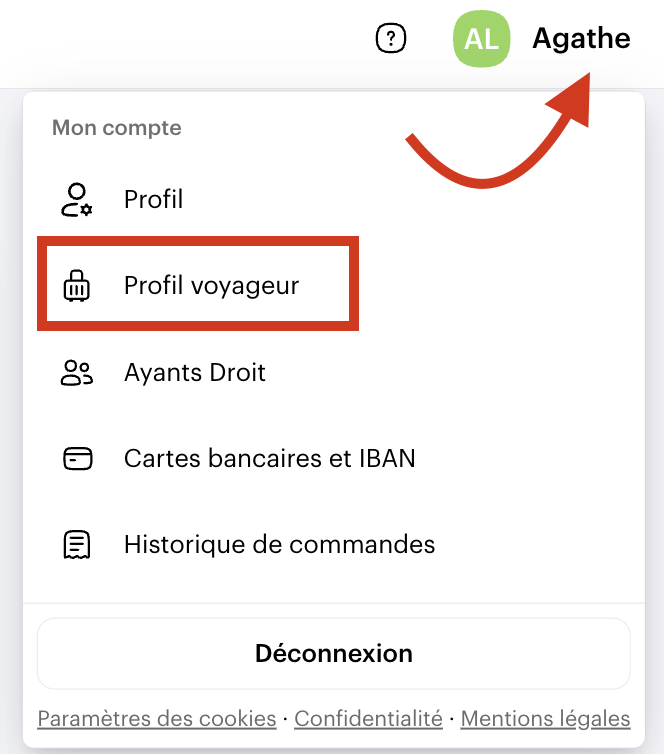Go to Ayants Droit
The image size is (664, 754).
click(194, 373)
